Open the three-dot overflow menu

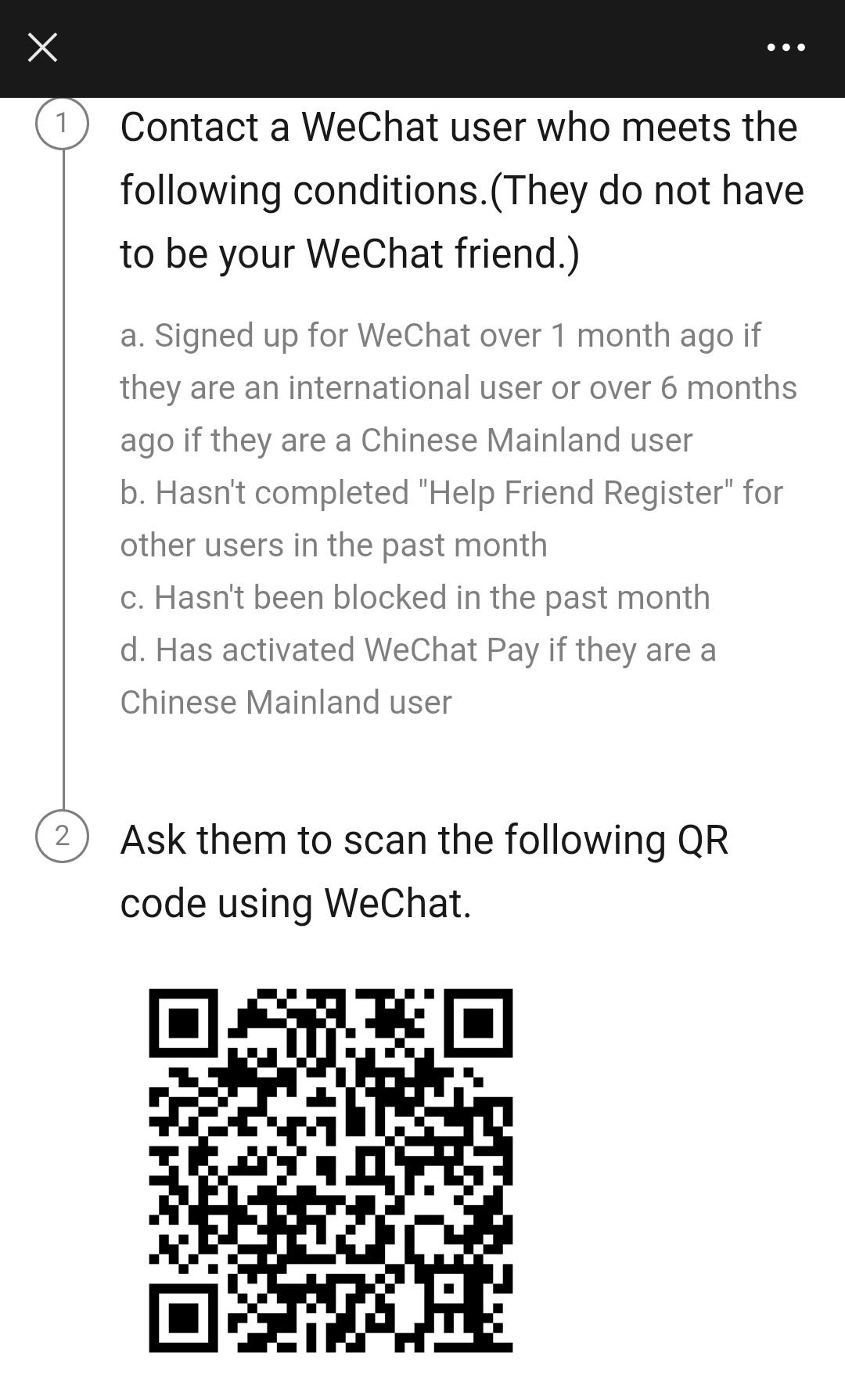[x=786, y=47]
